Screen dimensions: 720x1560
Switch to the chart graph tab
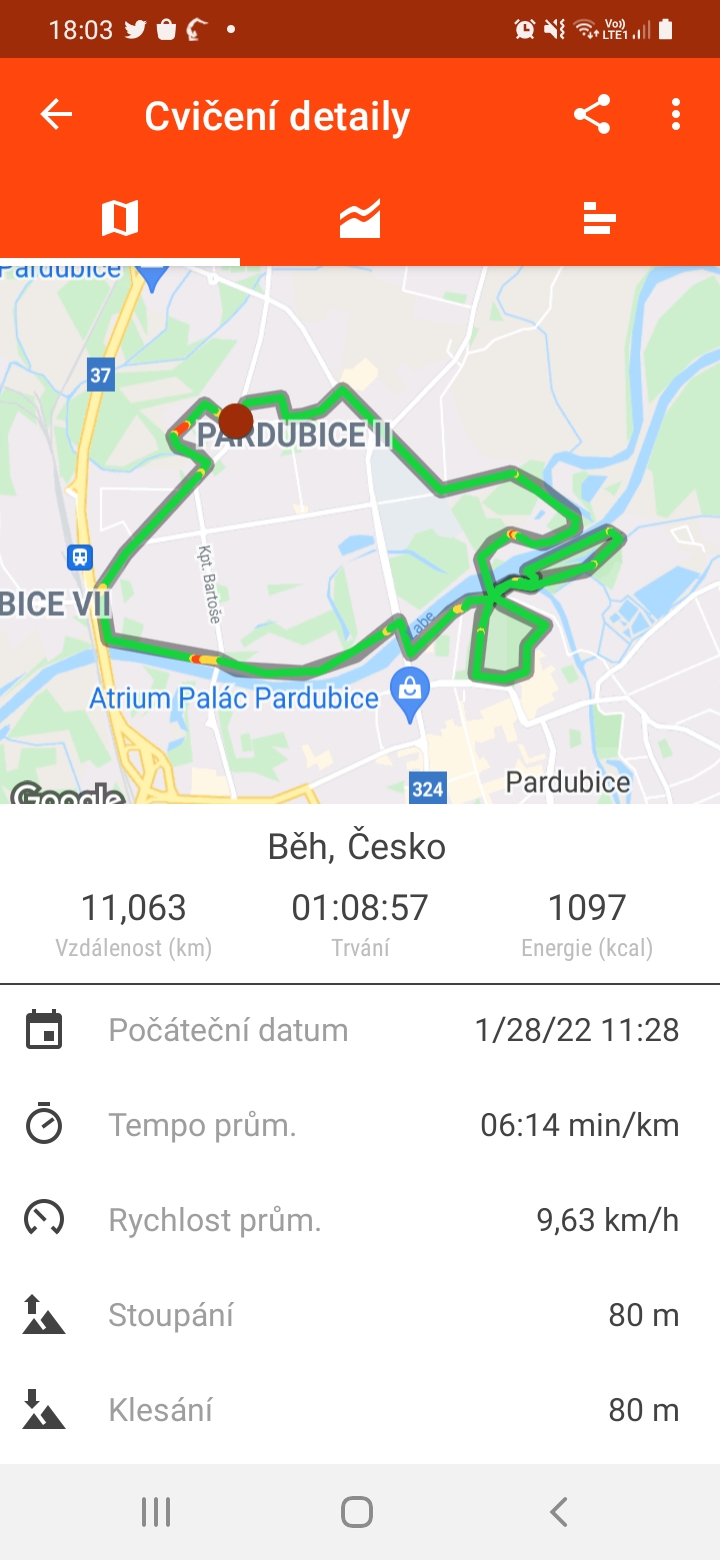pos(360,217)
